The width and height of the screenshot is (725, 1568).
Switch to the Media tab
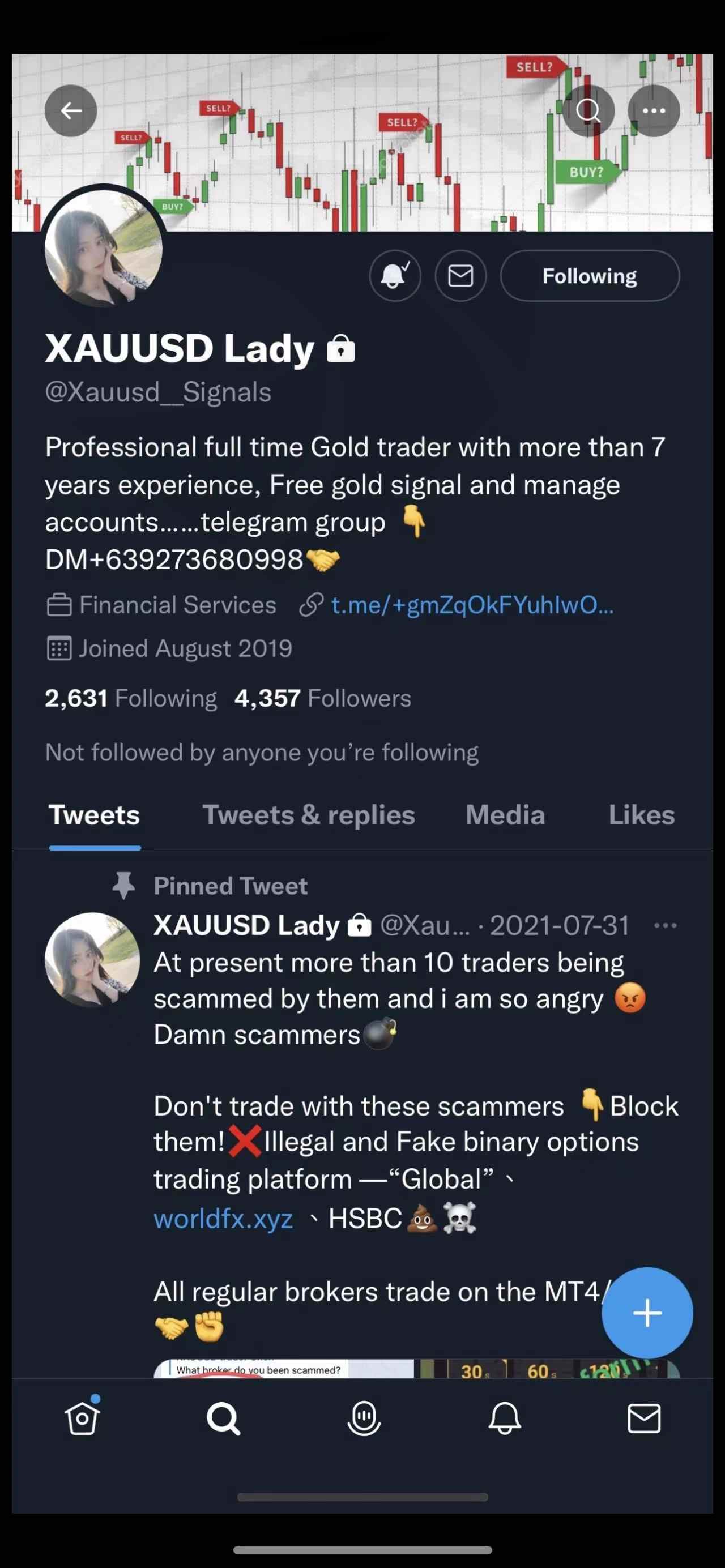[x=505, y=815]
